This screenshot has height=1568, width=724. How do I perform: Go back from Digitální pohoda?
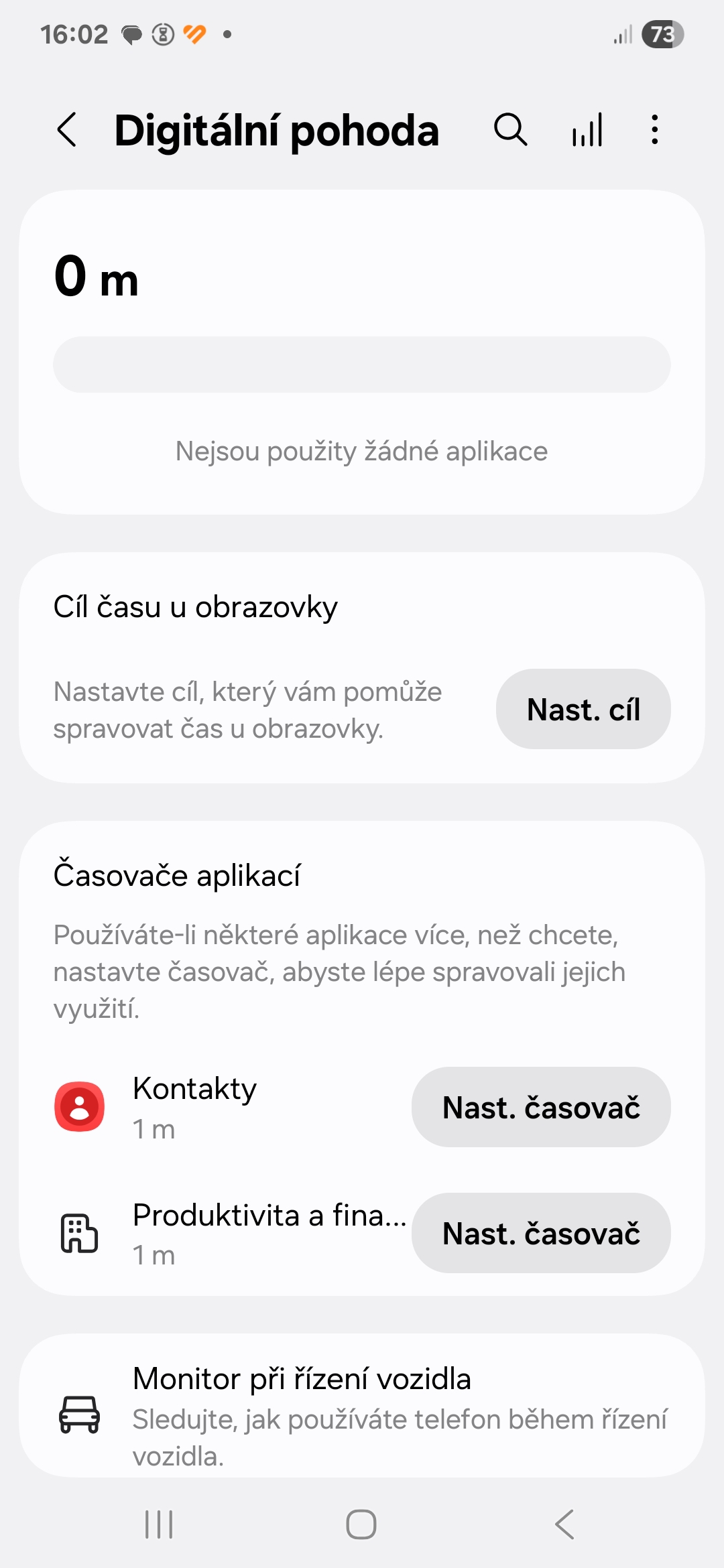[x=67, y=129]
